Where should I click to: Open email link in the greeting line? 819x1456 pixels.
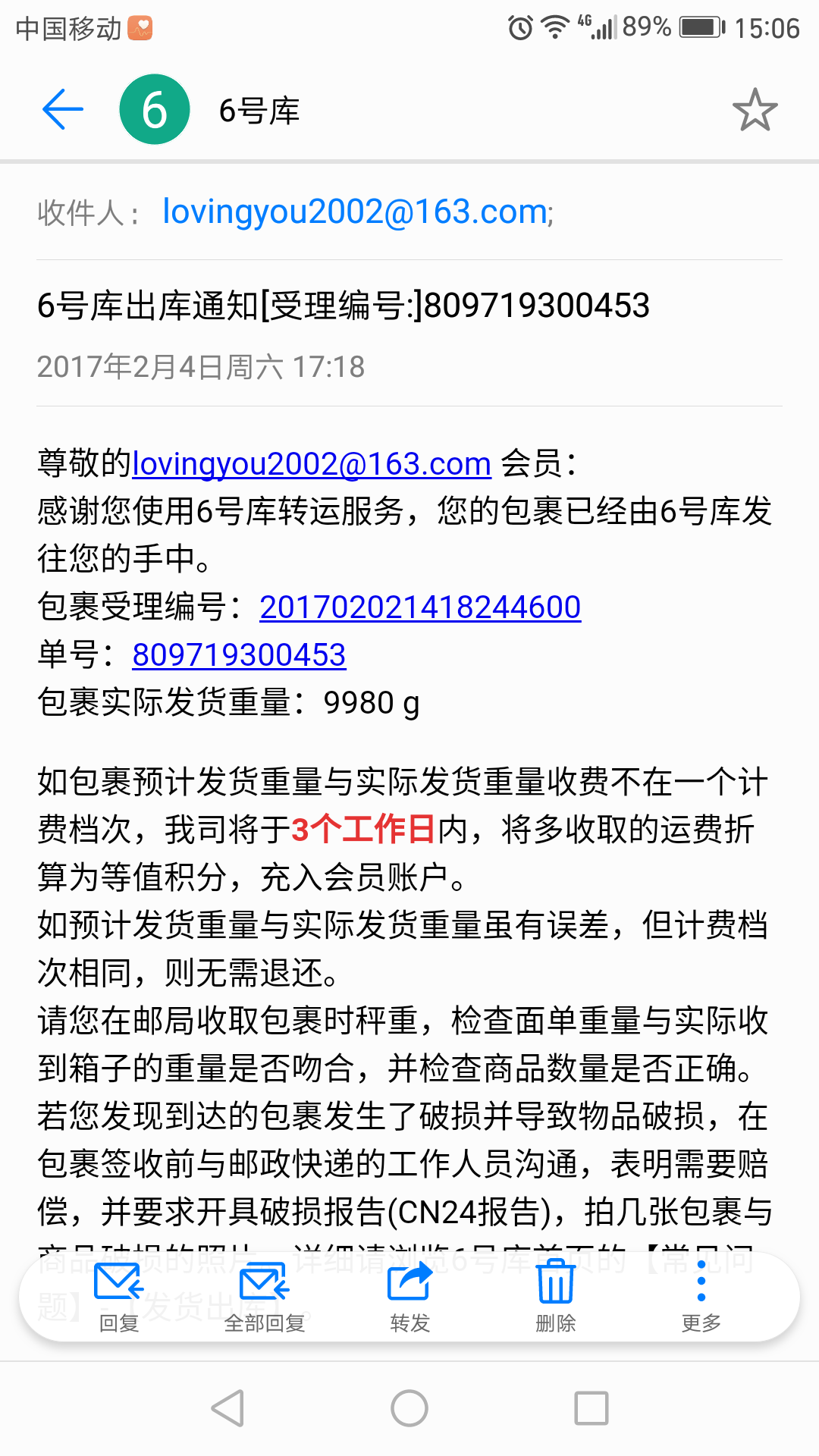coord(312,463)
